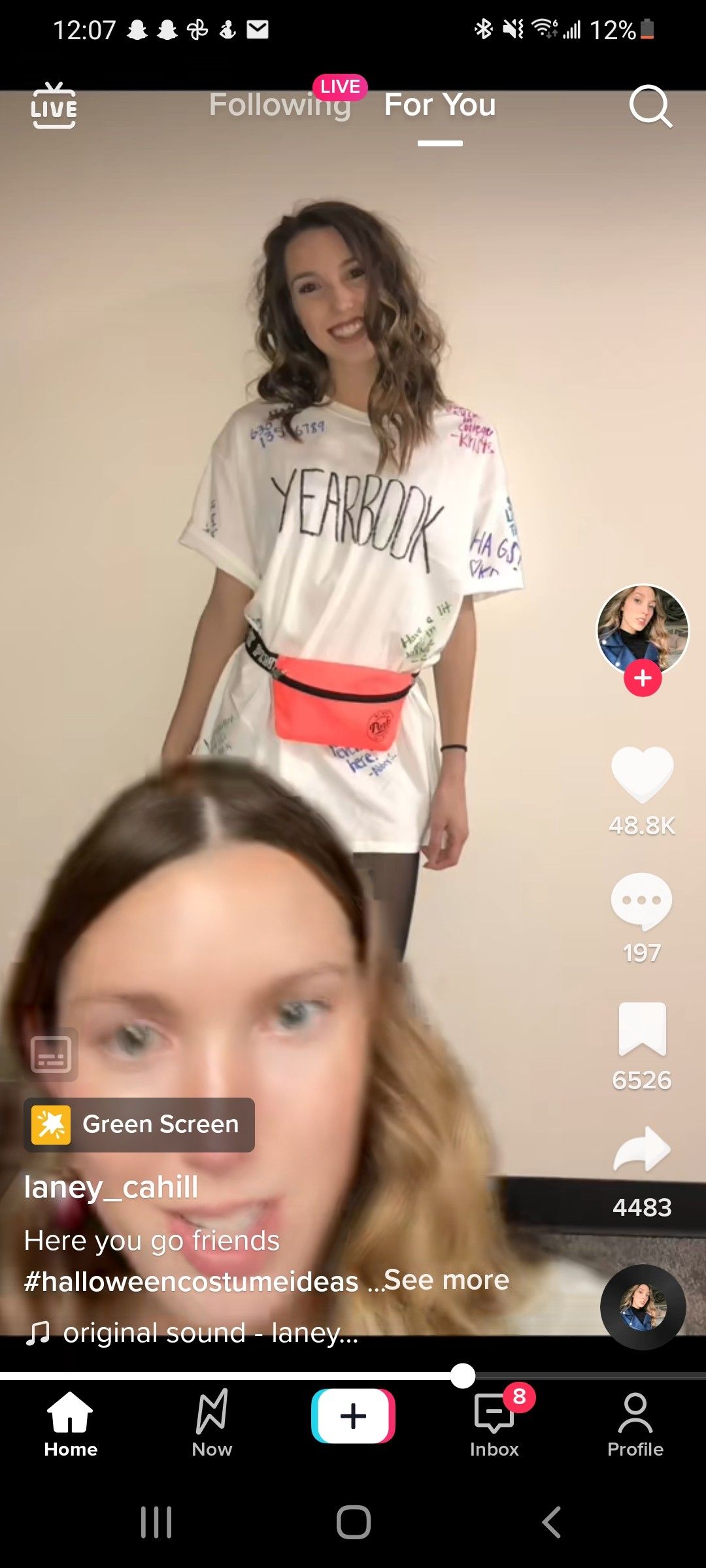This screenshot has width=706, height=1568.
Task: Like this video with the heart
Action: tap(642, 775)
